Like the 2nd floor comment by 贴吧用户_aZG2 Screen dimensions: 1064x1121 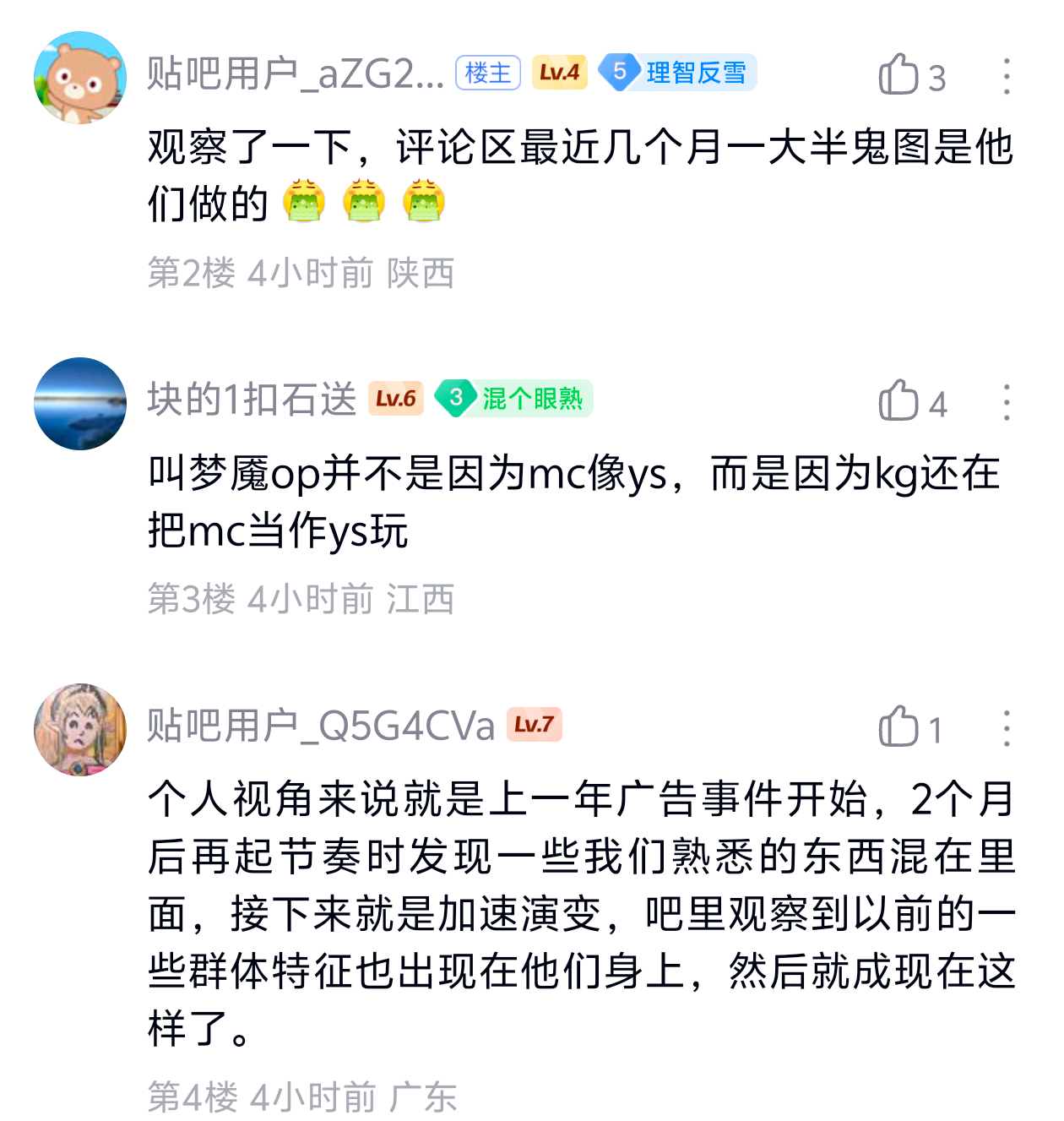(912, 75)
